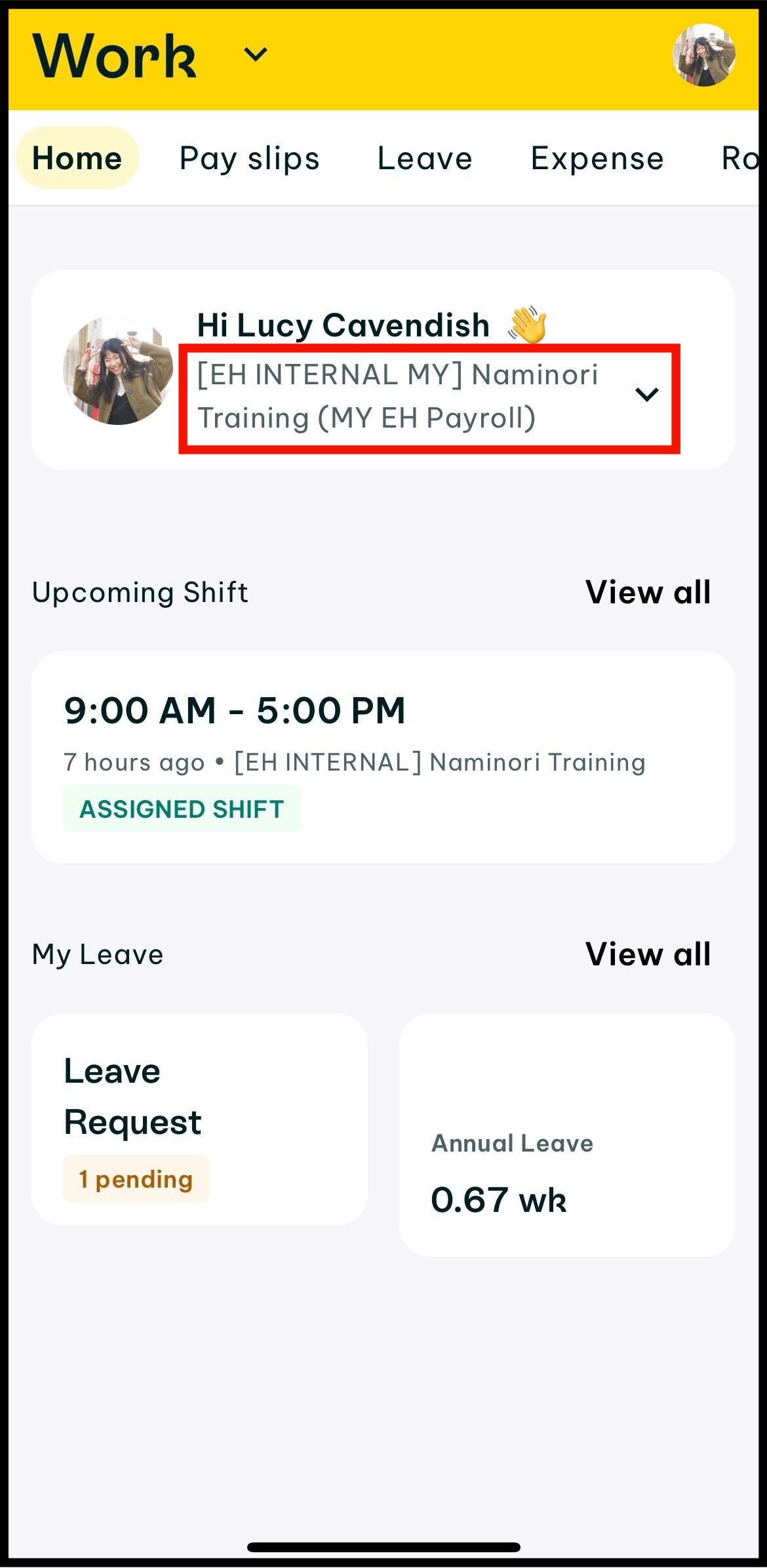
Task: View all upcoming shifts
Action: (648, 592)
